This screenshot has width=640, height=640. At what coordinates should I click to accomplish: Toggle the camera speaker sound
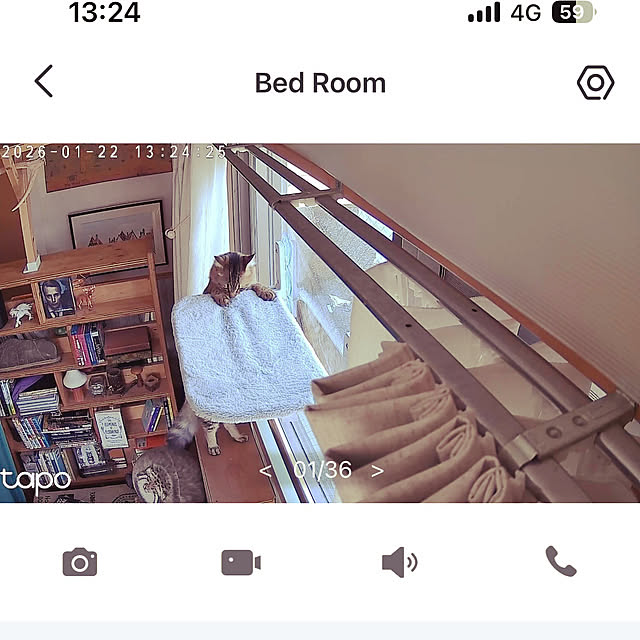coord(399,562)
